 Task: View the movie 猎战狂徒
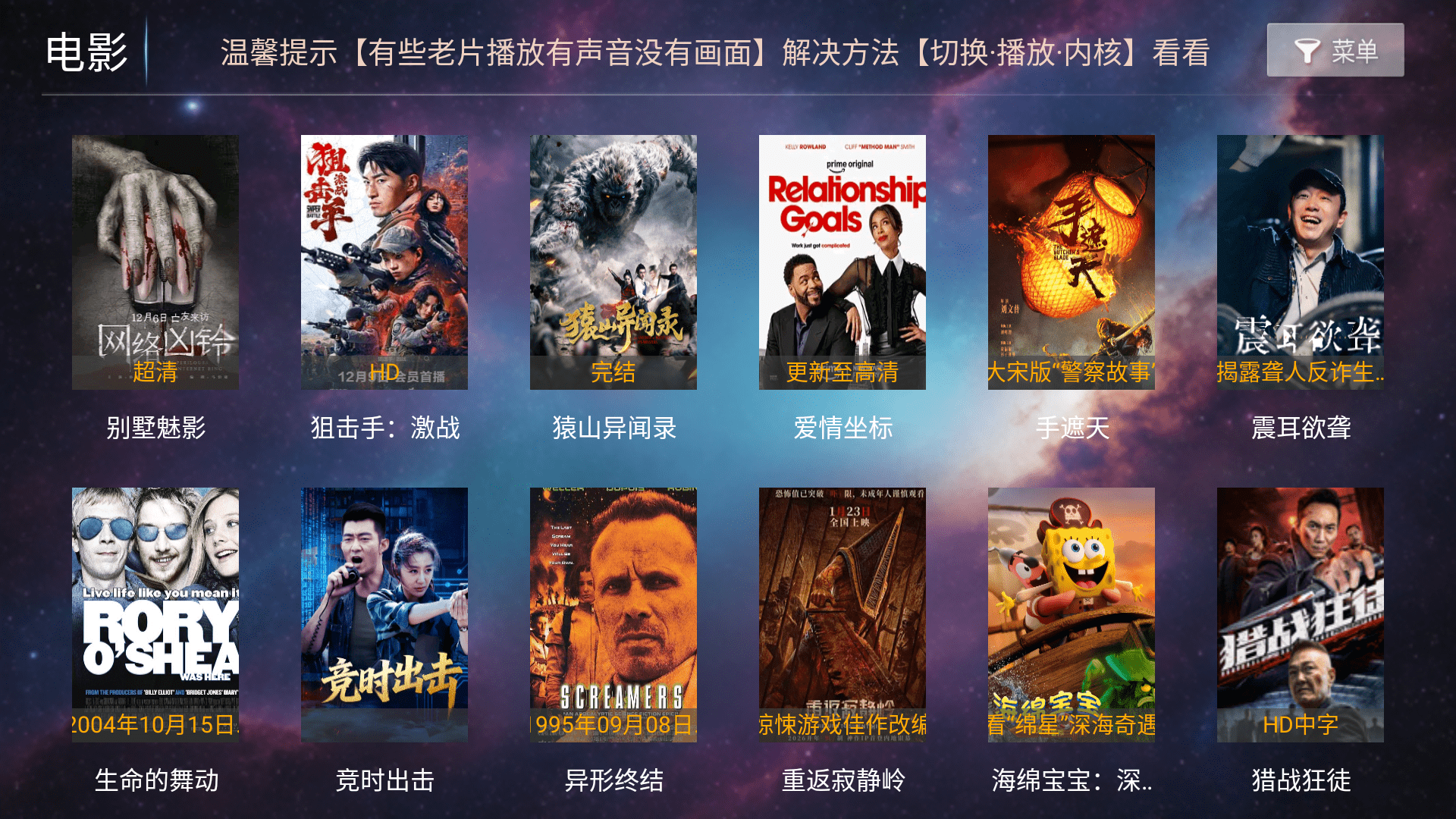pyautogui.click(x=1300, y=614)
